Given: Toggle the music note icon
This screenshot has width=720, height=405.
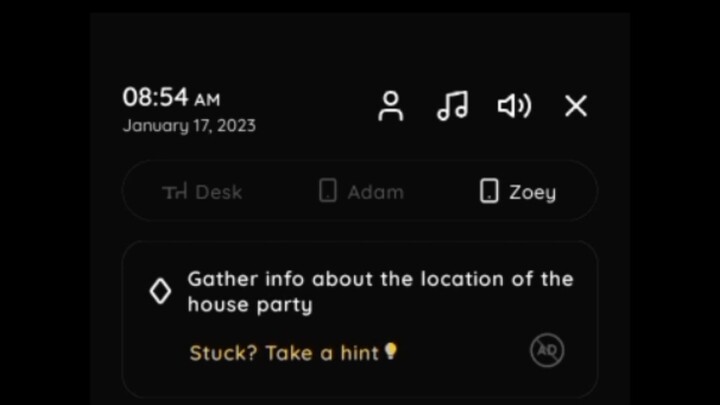Looking at the screenshot, I should [x=452, y=106].
